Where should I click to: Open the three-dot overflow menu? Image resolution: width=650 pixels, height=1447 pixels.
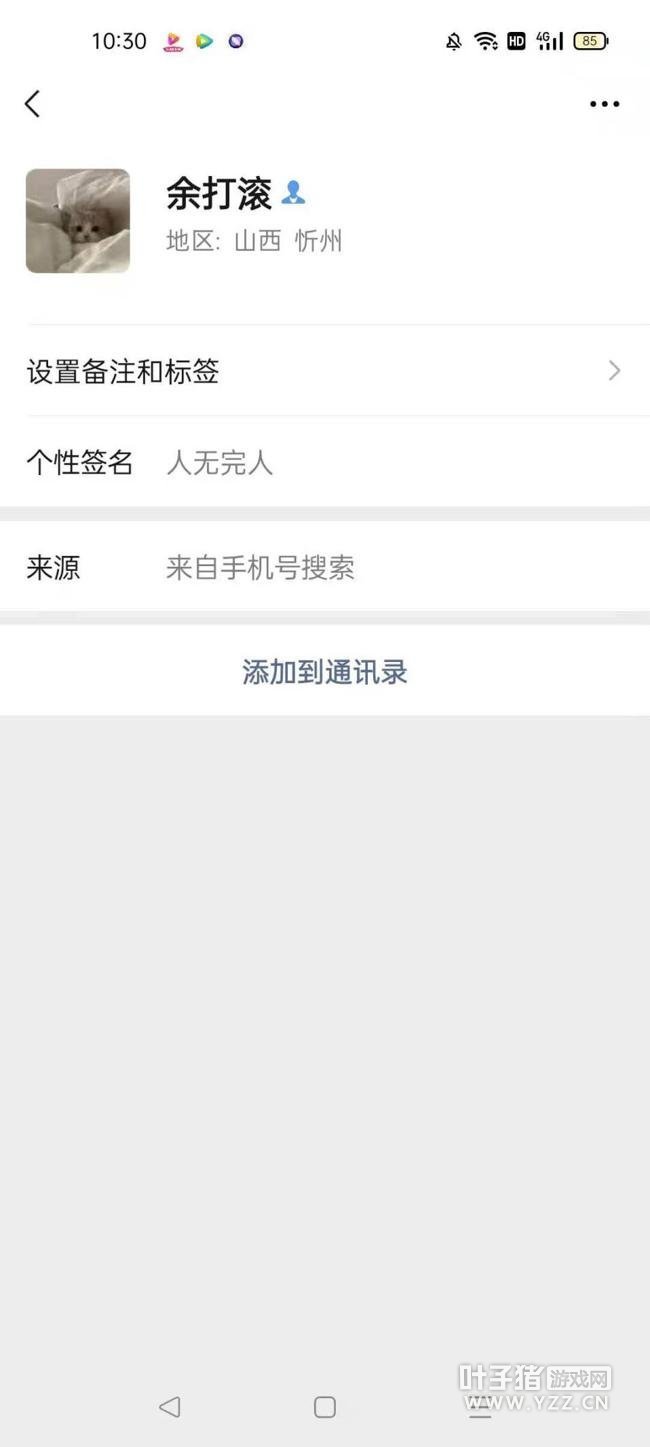604,104
